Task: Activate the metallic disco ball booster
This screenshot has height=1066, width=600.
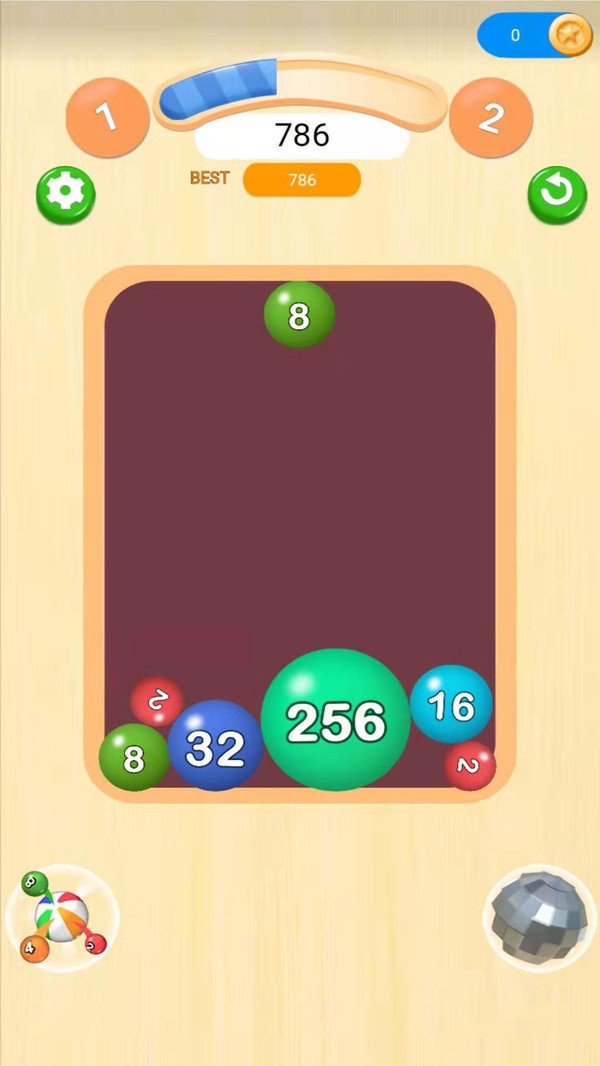Action: (x=538, y=917)
